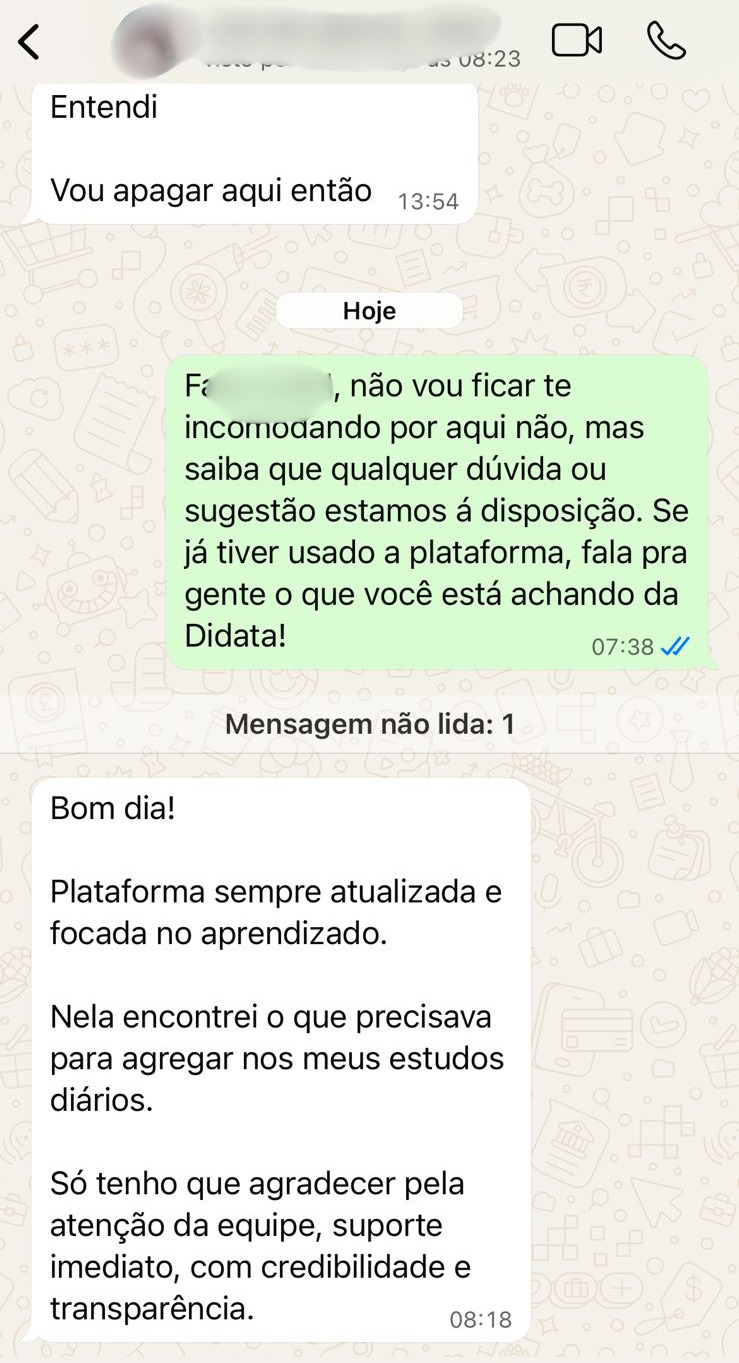739x1363 pixels.
Task: Start a video call
Action: point(577,41)
